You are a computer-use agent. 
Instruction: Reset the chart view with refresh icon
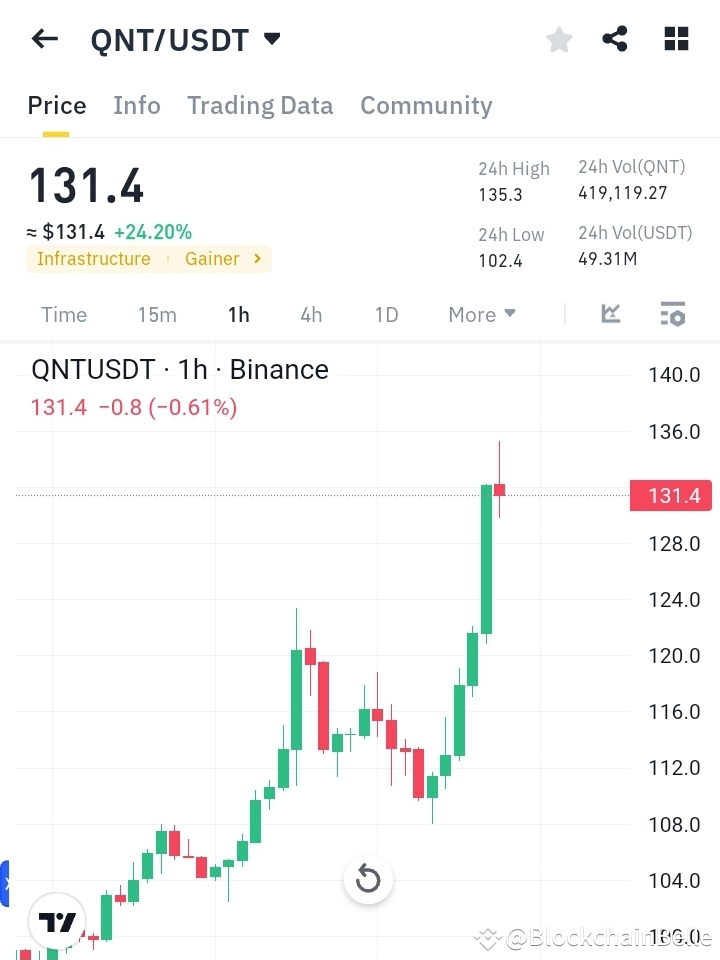click(x=369, y=879)
